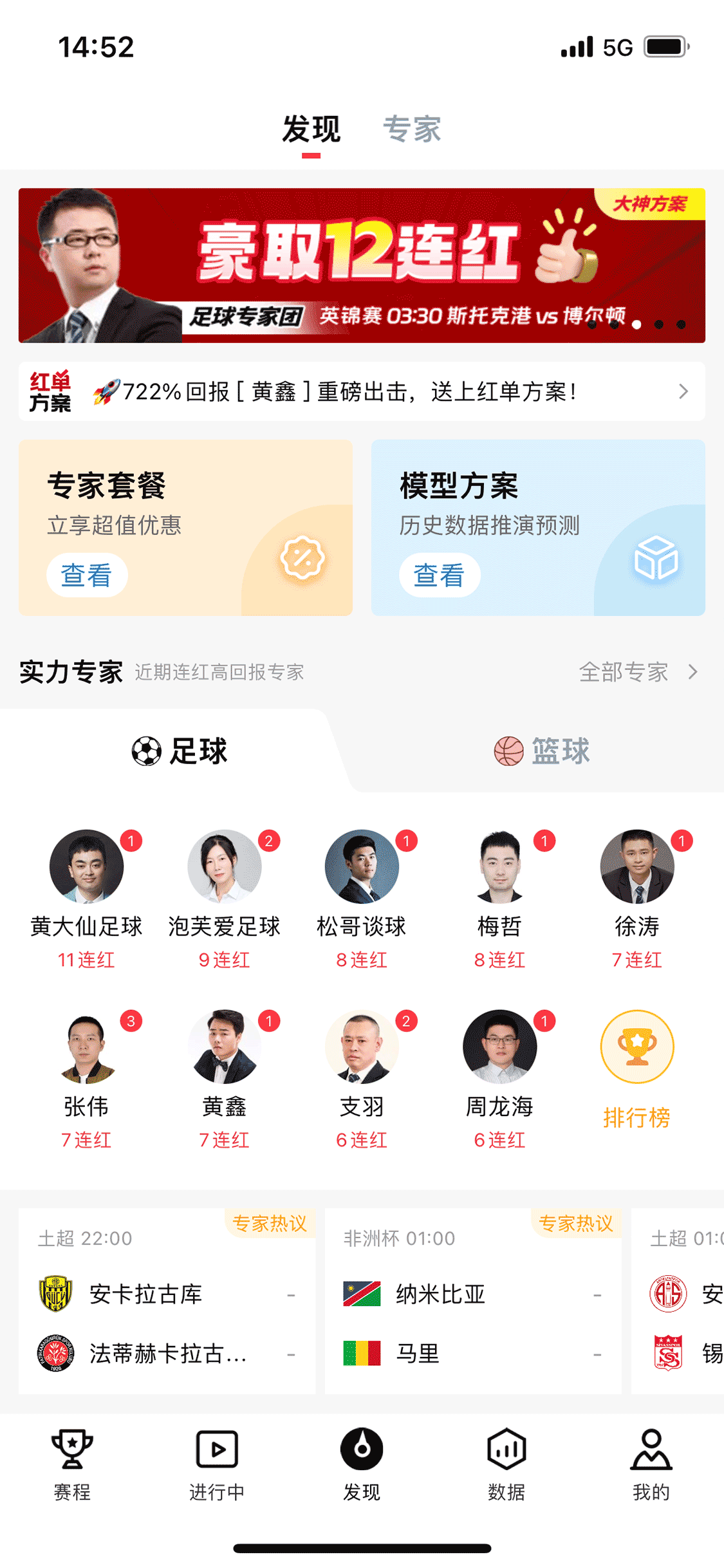Open expert 黄大仙足球's profile
Image resolution: width=724 pixels, height=1568 pixels.
click(86, 868)
